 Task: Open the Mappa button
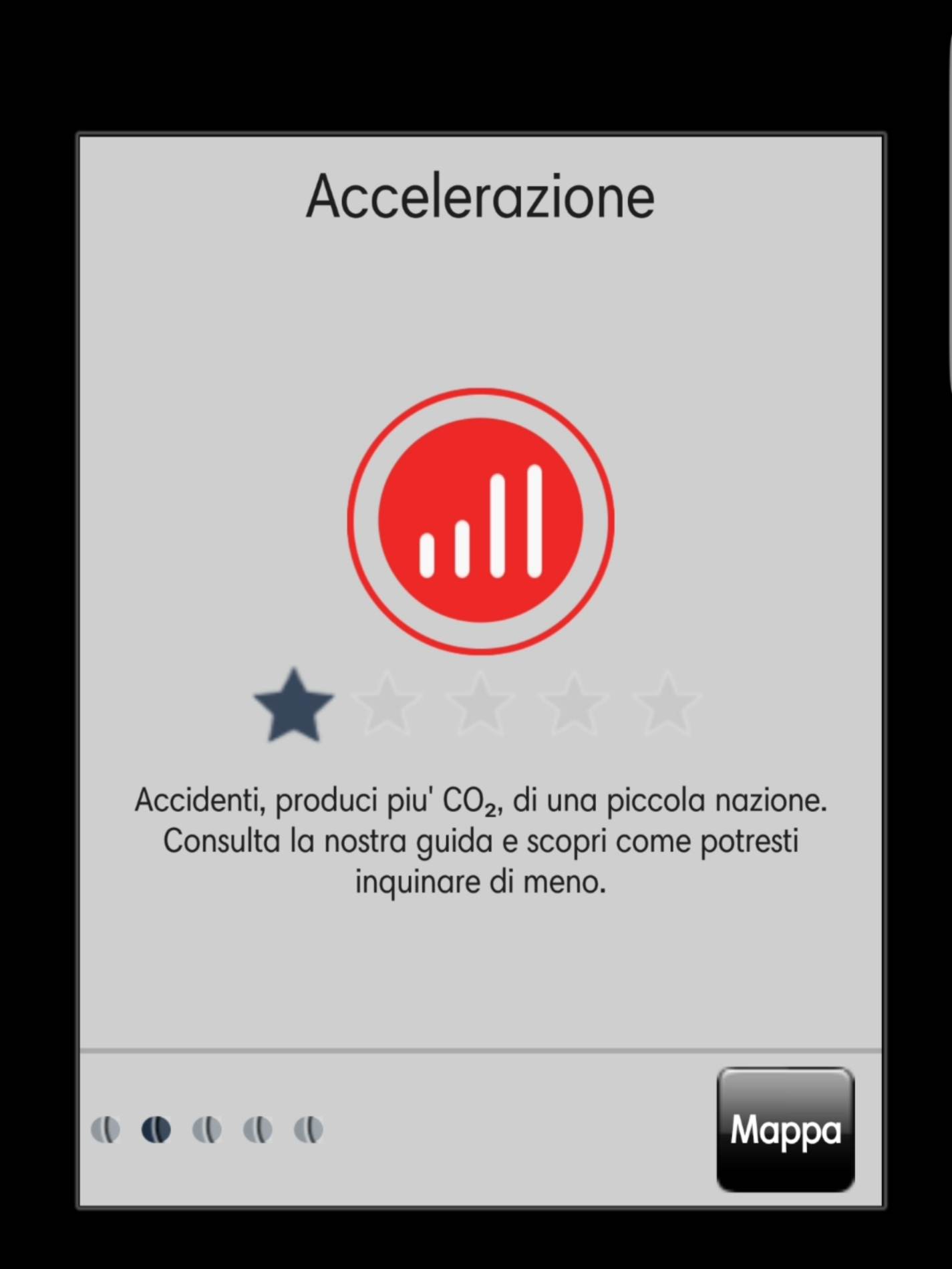point(785,1129)
